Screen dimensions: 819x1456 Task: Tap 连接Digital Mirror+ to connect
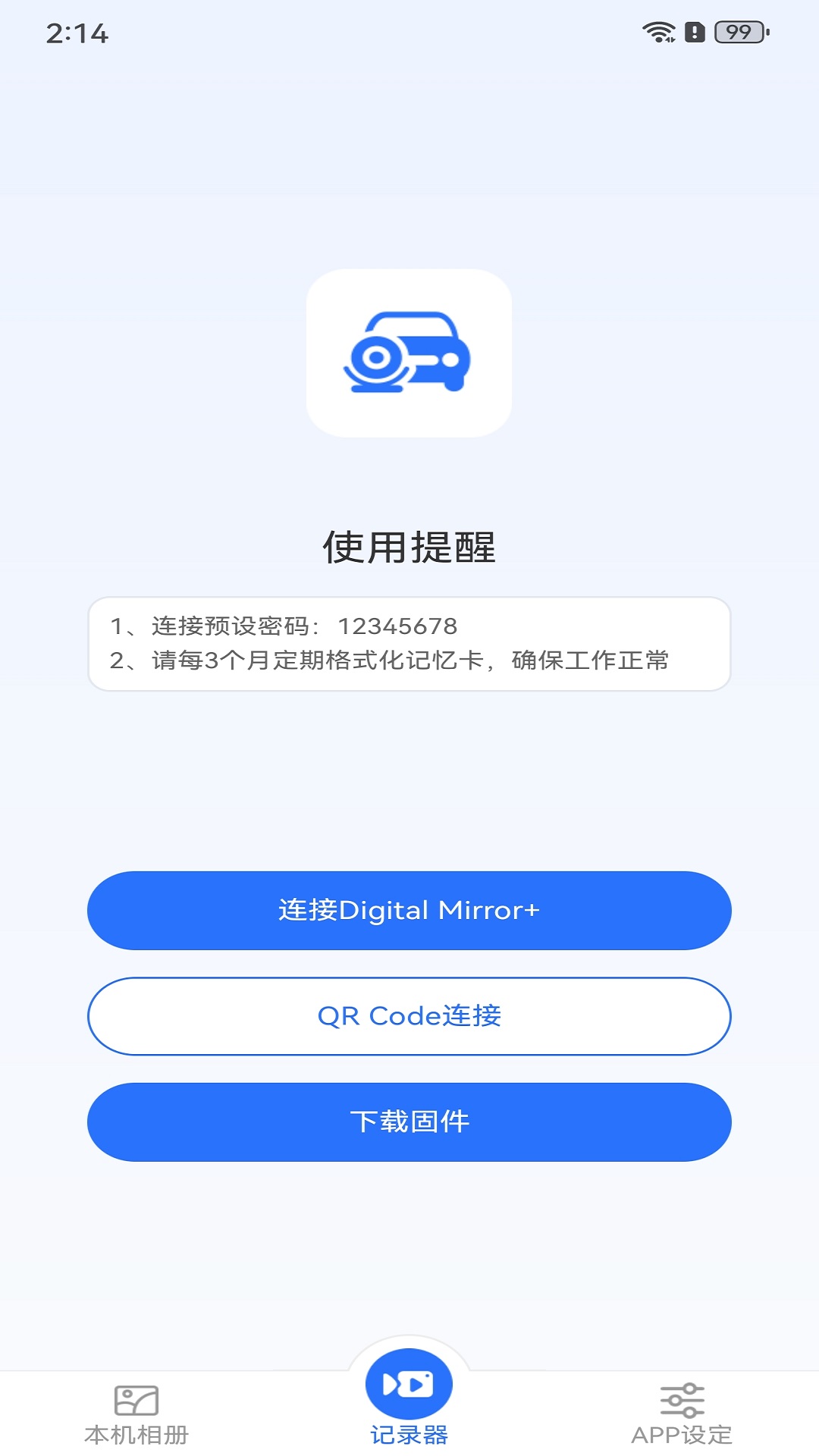(409, 910)
